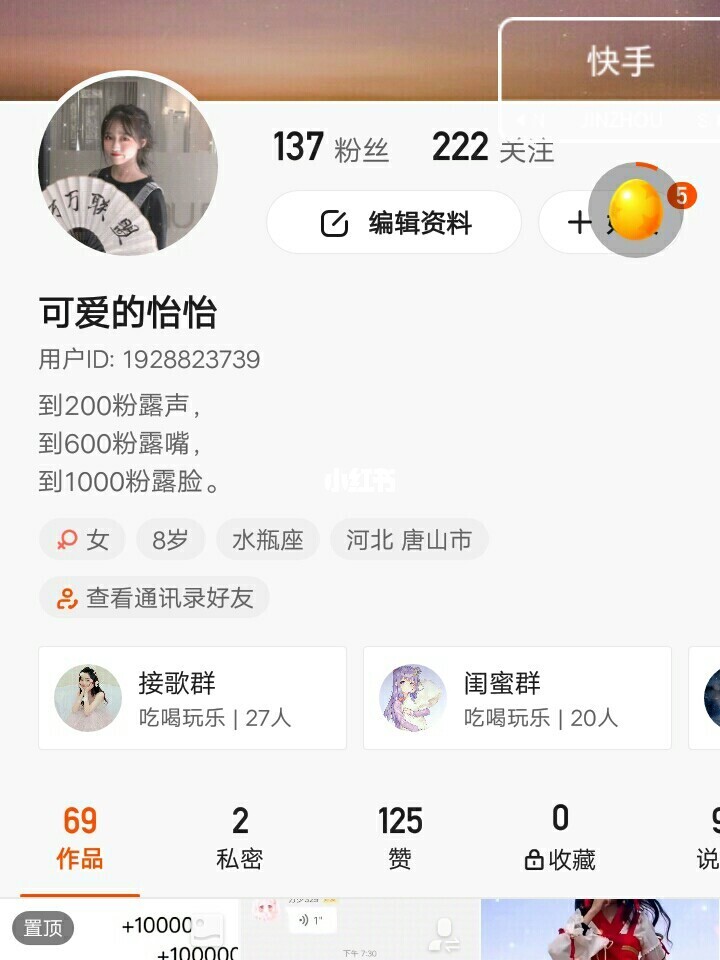Open the 编辑资料 edit profile button

tap(394, 222)
